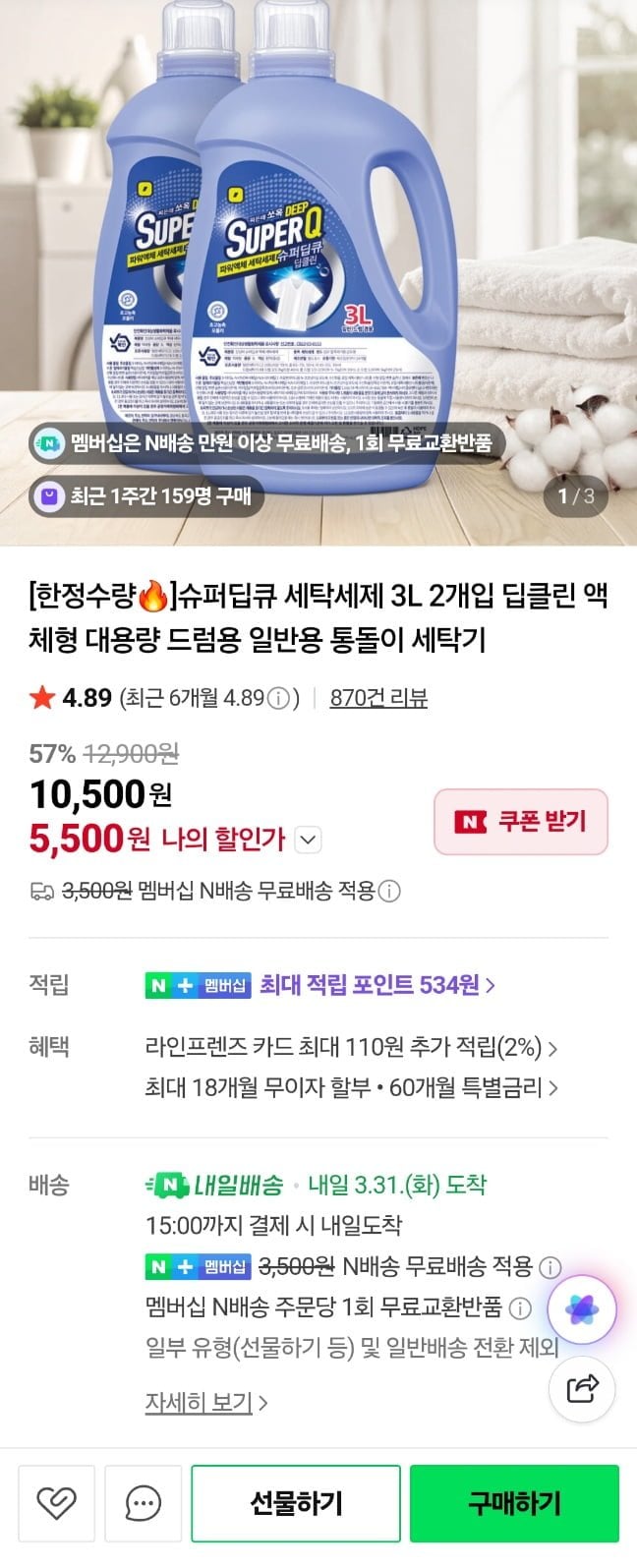
Task: Open the floating AI assistant button
Action: tap(583, 1309)
